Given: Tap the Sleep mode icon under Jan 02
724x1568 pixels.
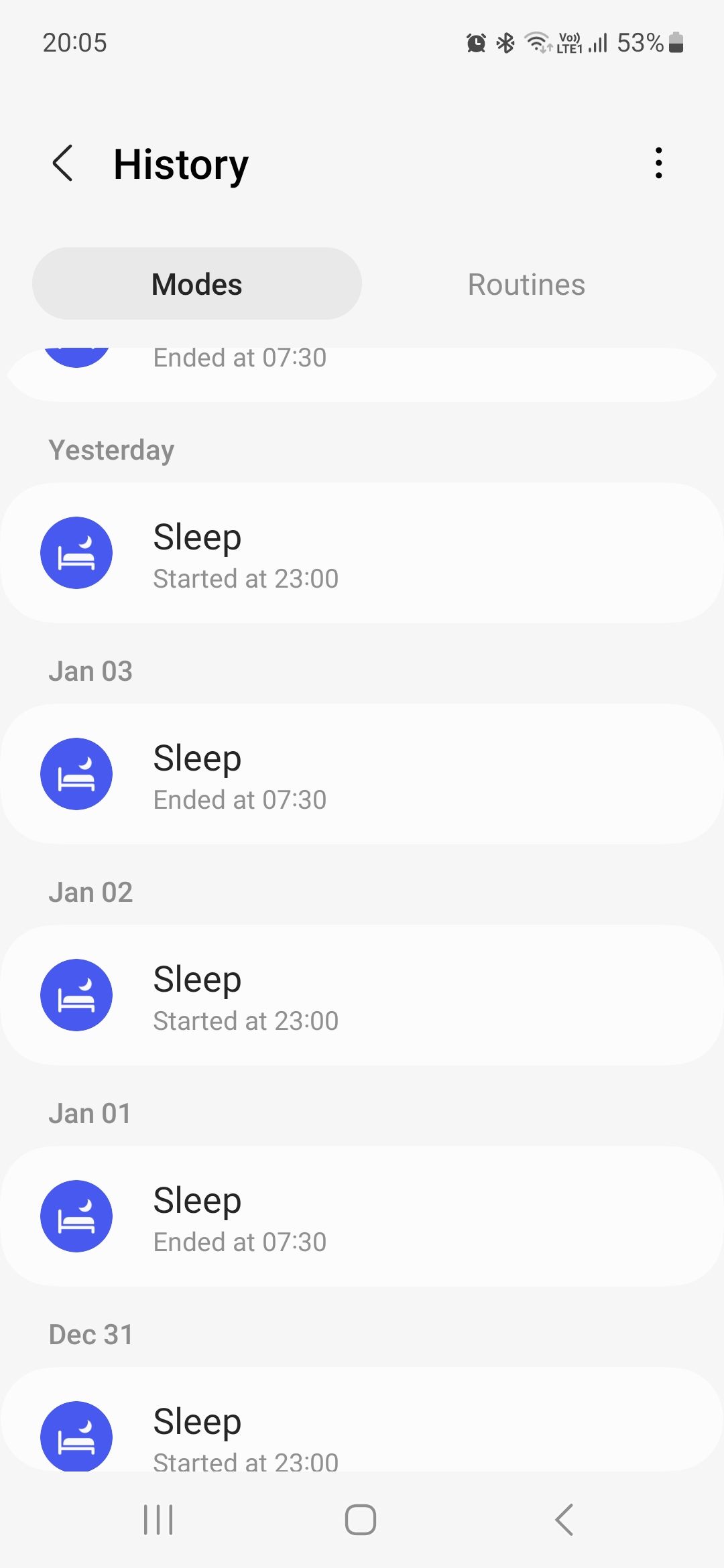Looking at the screenshot, I should tap(76, 994).
